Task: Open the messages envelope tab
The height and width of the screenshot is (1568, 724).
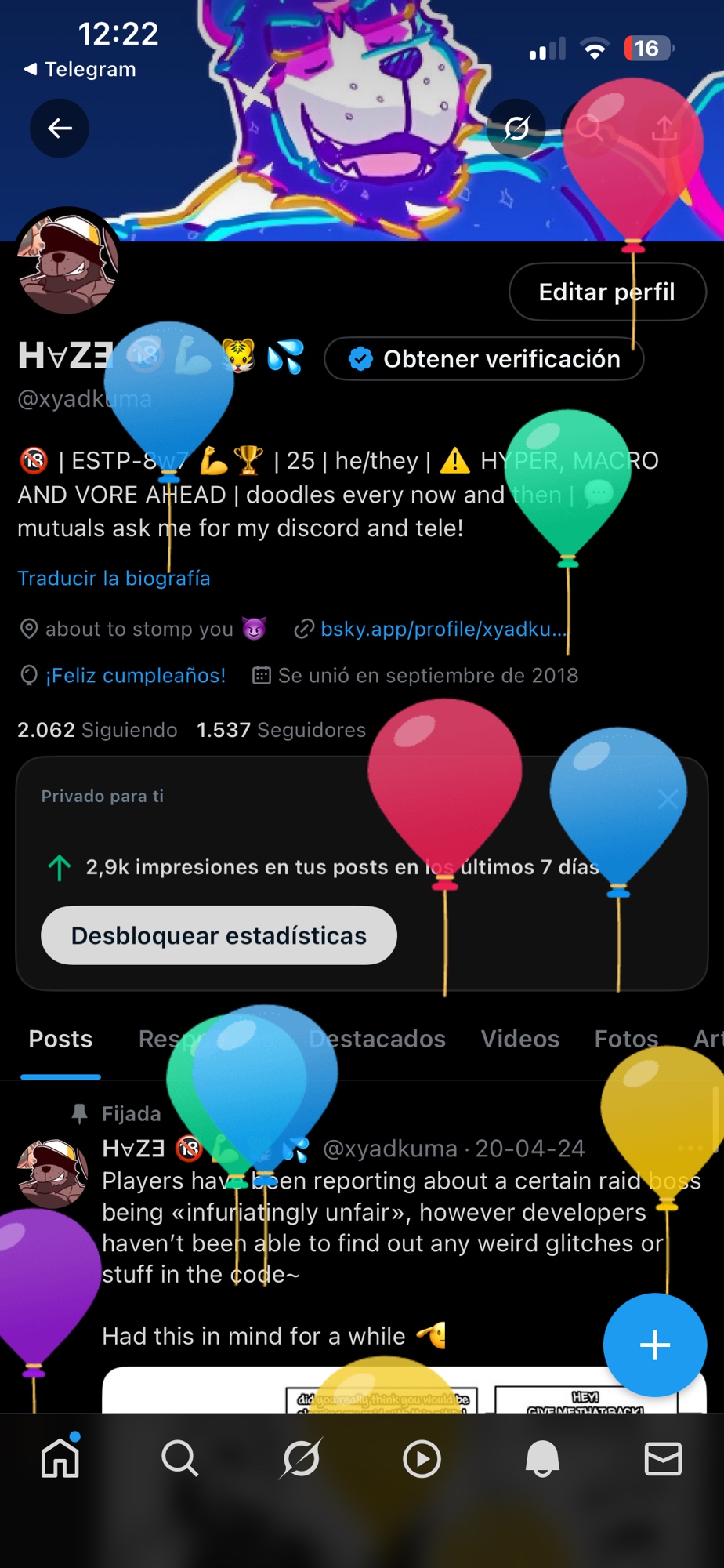Action: (x=663, y=1459)
